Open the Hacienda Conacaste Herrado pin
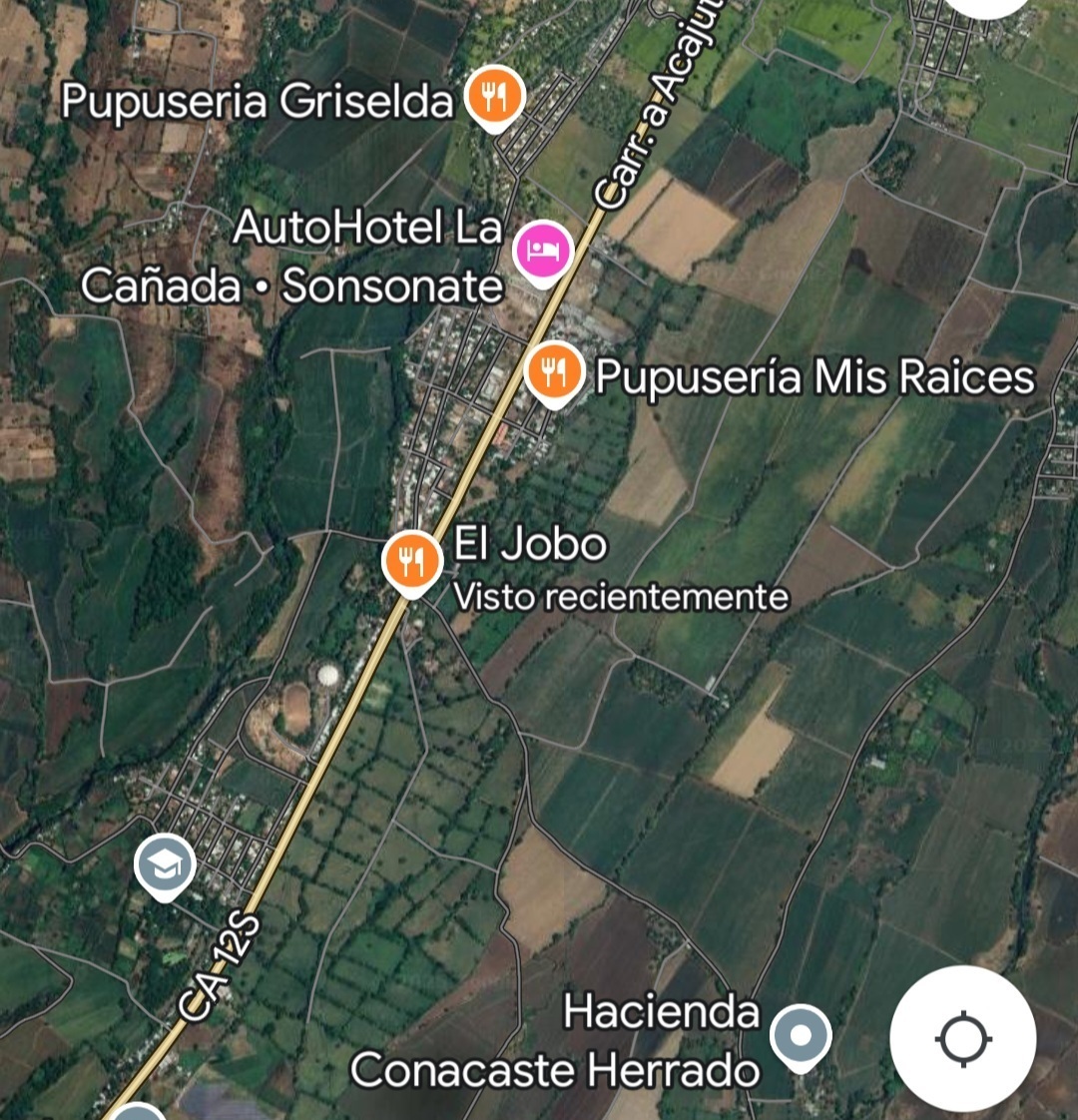This screenshot has height=1120, width=1078. [x=802, y=1037]
